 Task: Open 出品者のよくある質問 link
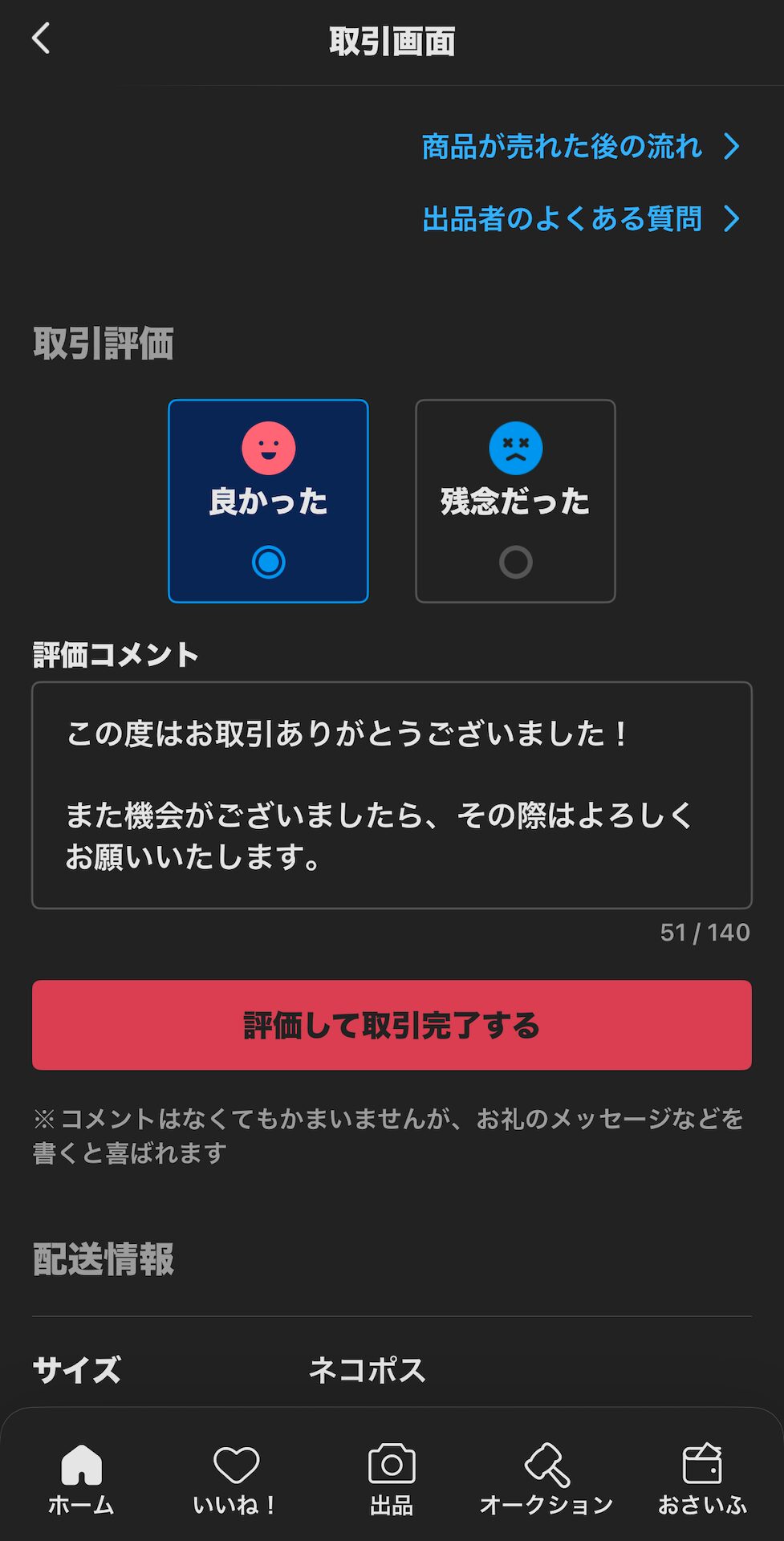pos(579,218)
